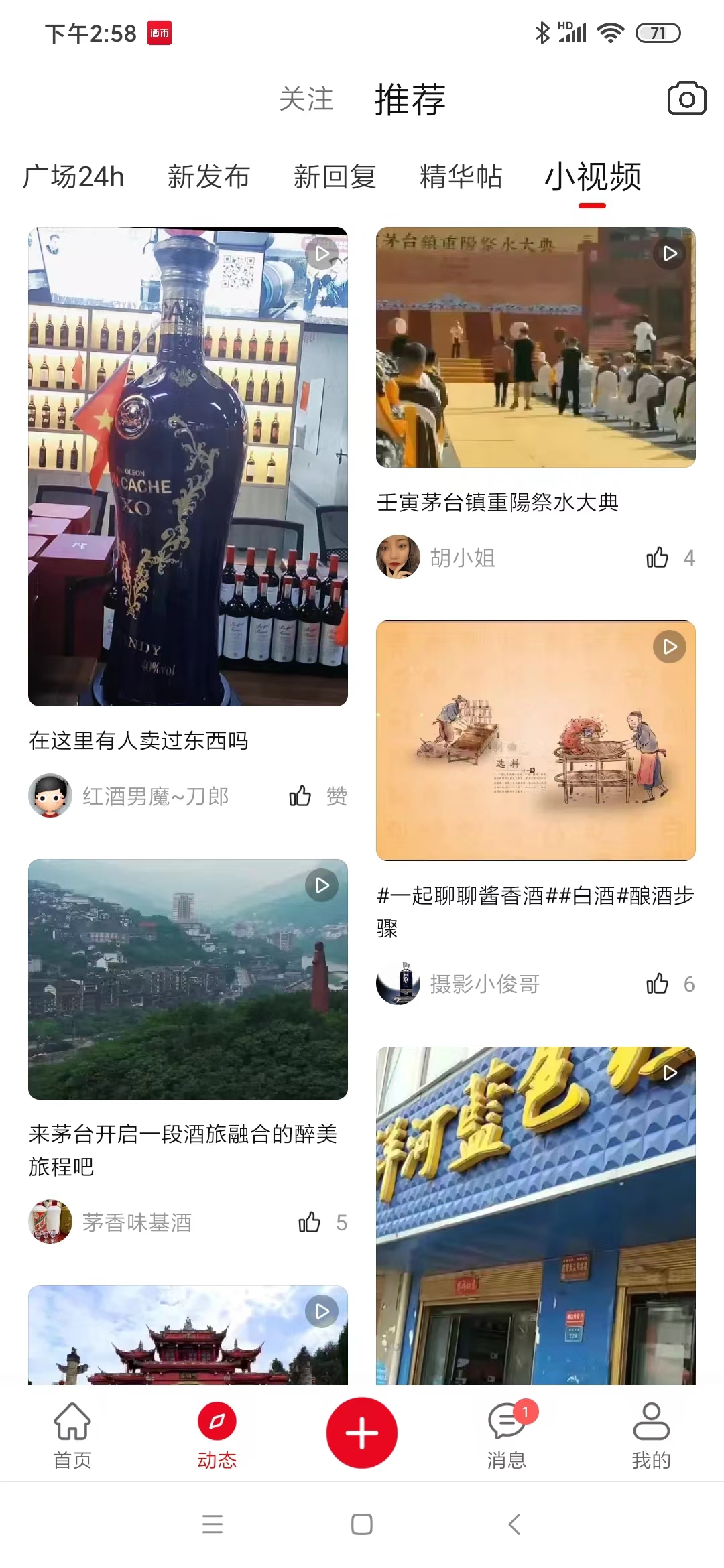Viewport: 724px width, 1568px height.
Task: Play the 在这里有人卖过东西吗 video
Action: point(188,466)
